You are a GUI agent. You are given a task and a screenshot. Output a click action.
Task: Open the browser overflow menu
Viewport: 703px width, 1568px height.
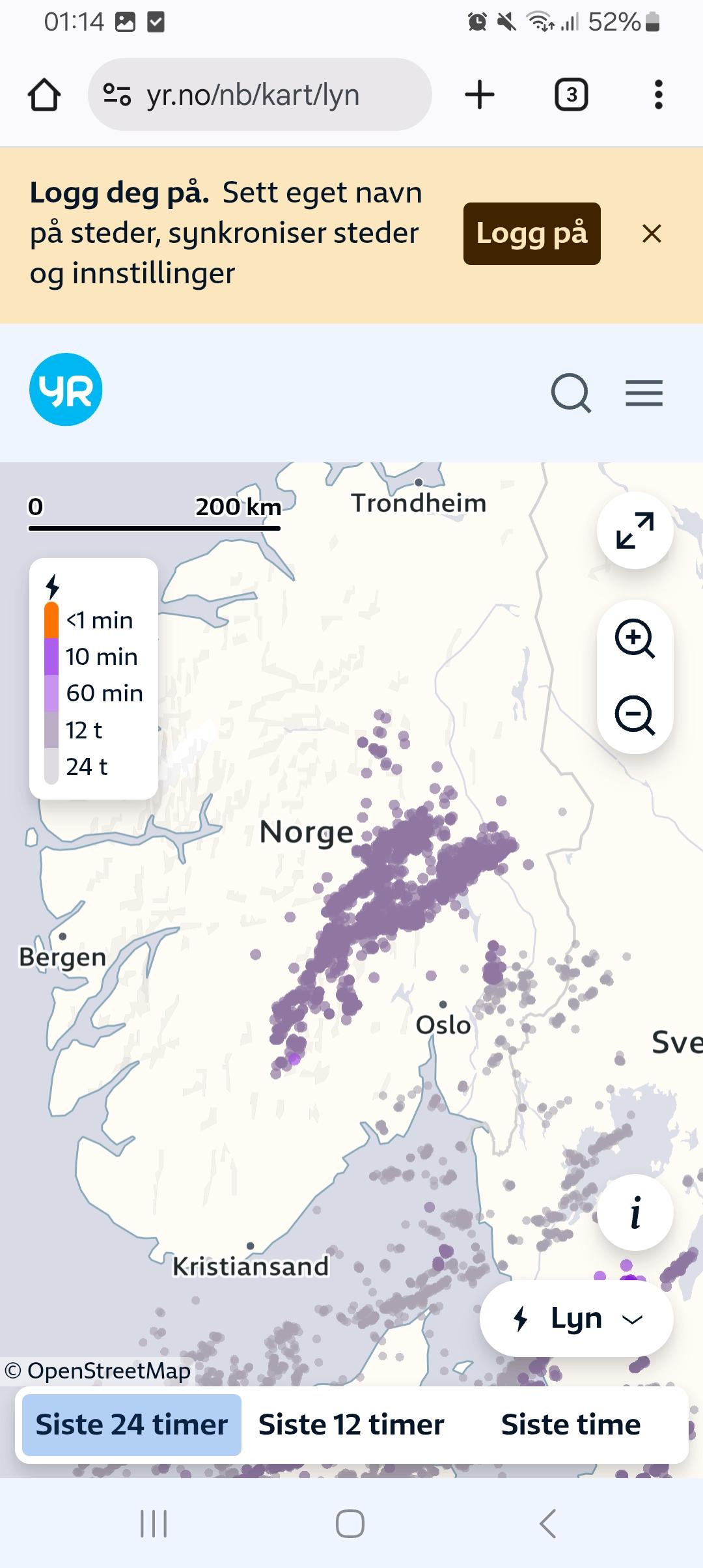tap(659, 95)
